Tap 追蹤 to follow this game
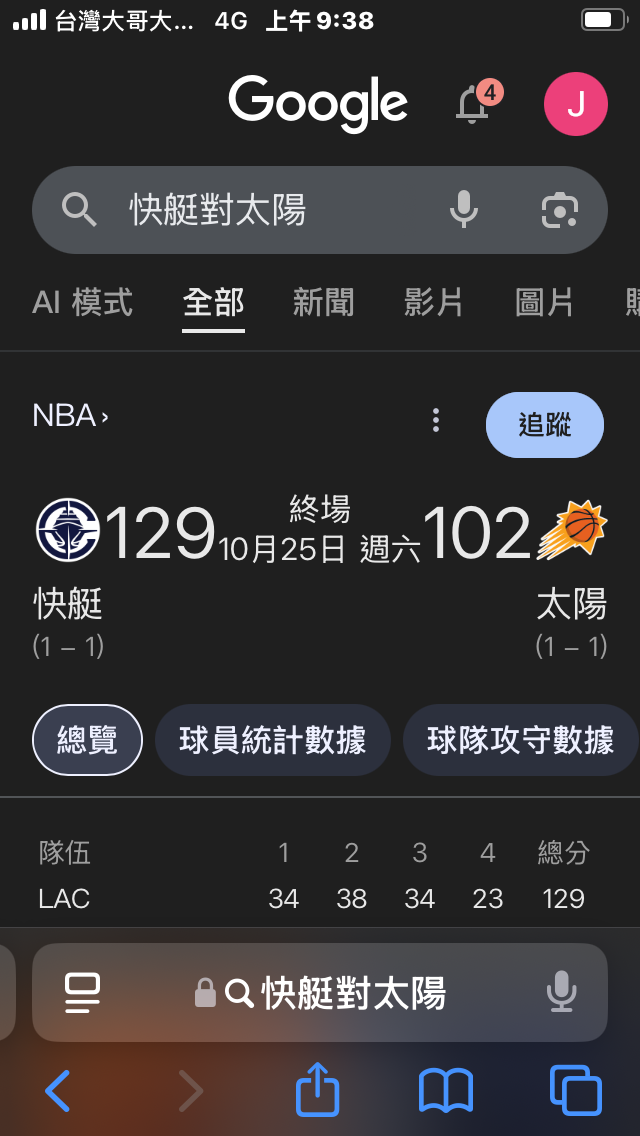 tap(544, 425)
